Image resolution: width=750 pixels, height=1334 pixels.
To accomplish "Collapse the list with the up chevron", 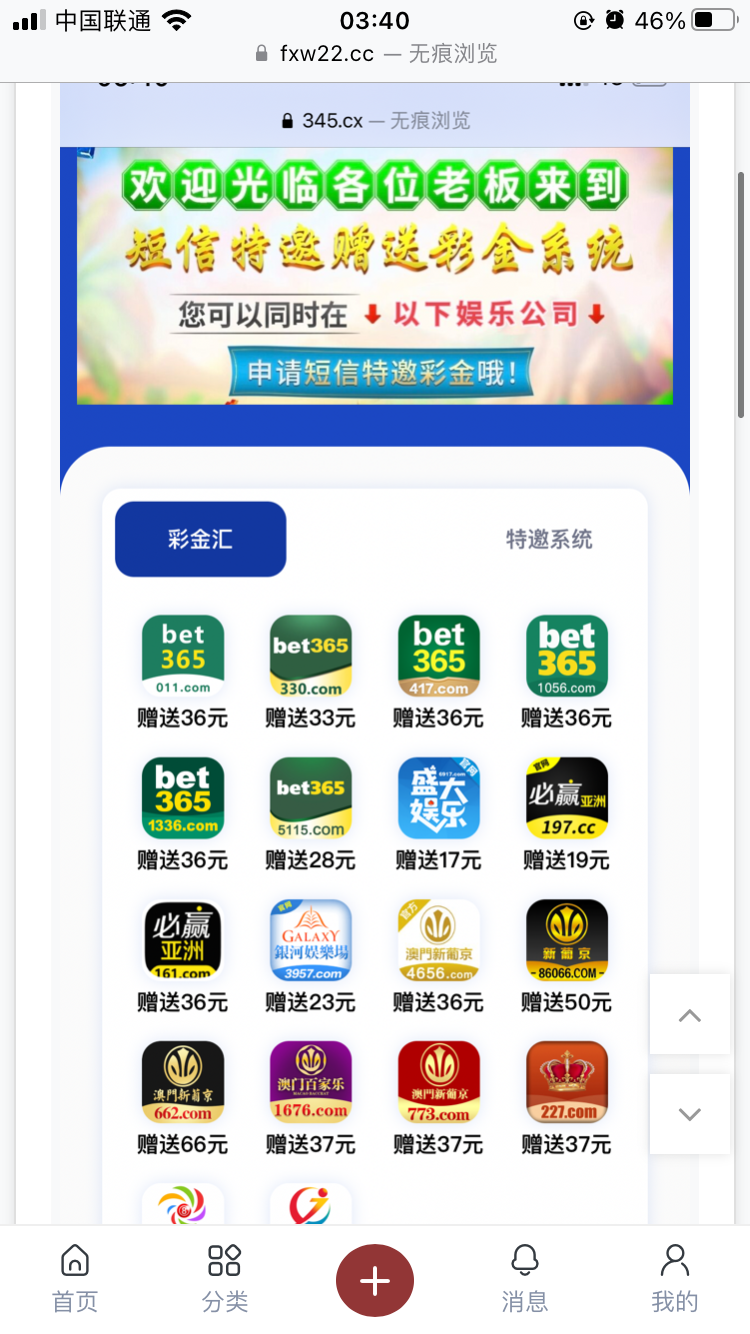I will click(689, 1014).
